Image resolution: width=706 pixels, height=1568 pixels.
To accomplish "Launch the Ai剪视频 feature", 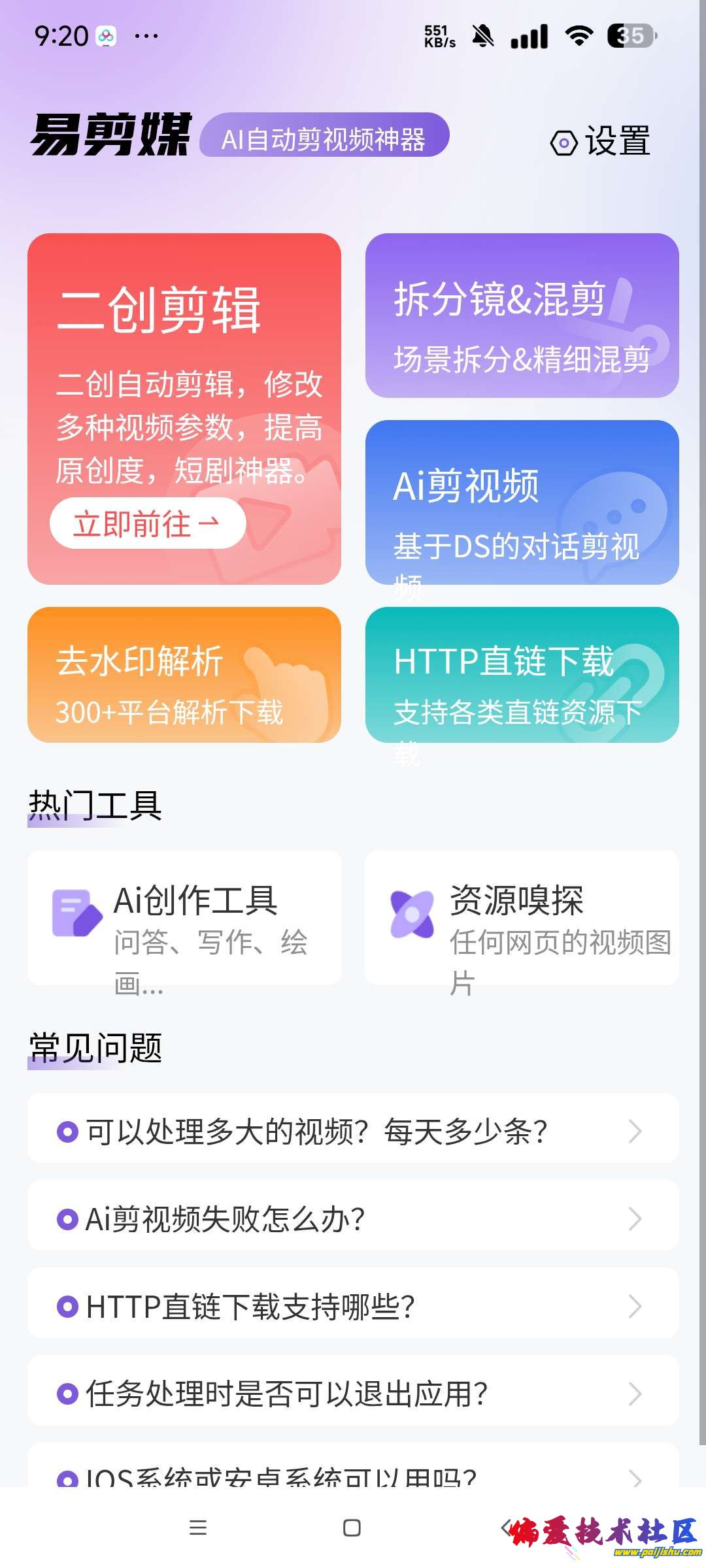I will (522, 502).
